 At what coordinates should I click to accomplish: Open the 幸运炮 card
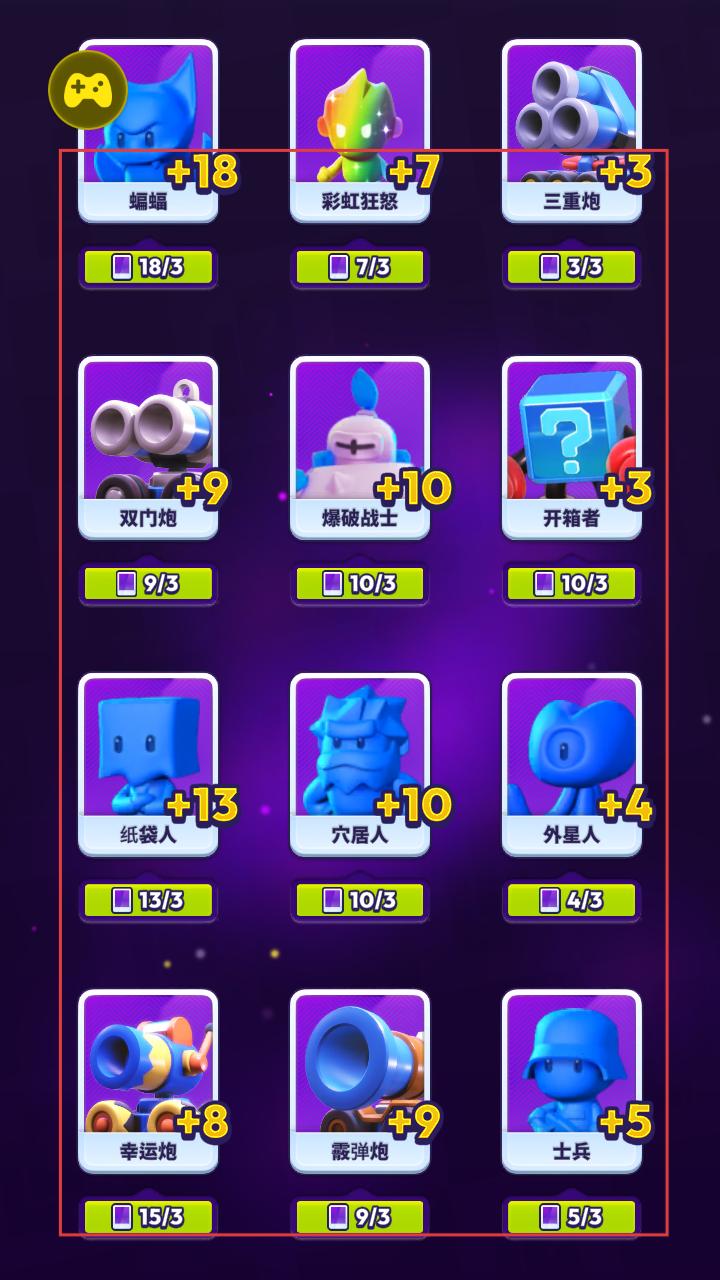pos(148,1082)
